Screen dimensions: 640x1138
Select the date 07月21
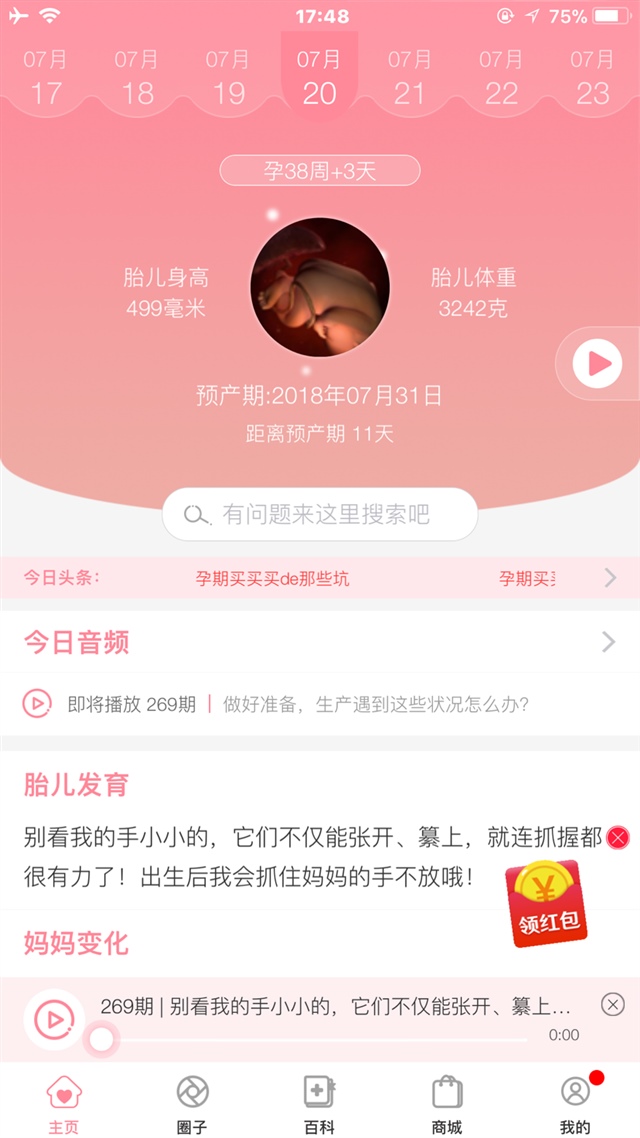(410, 79)
